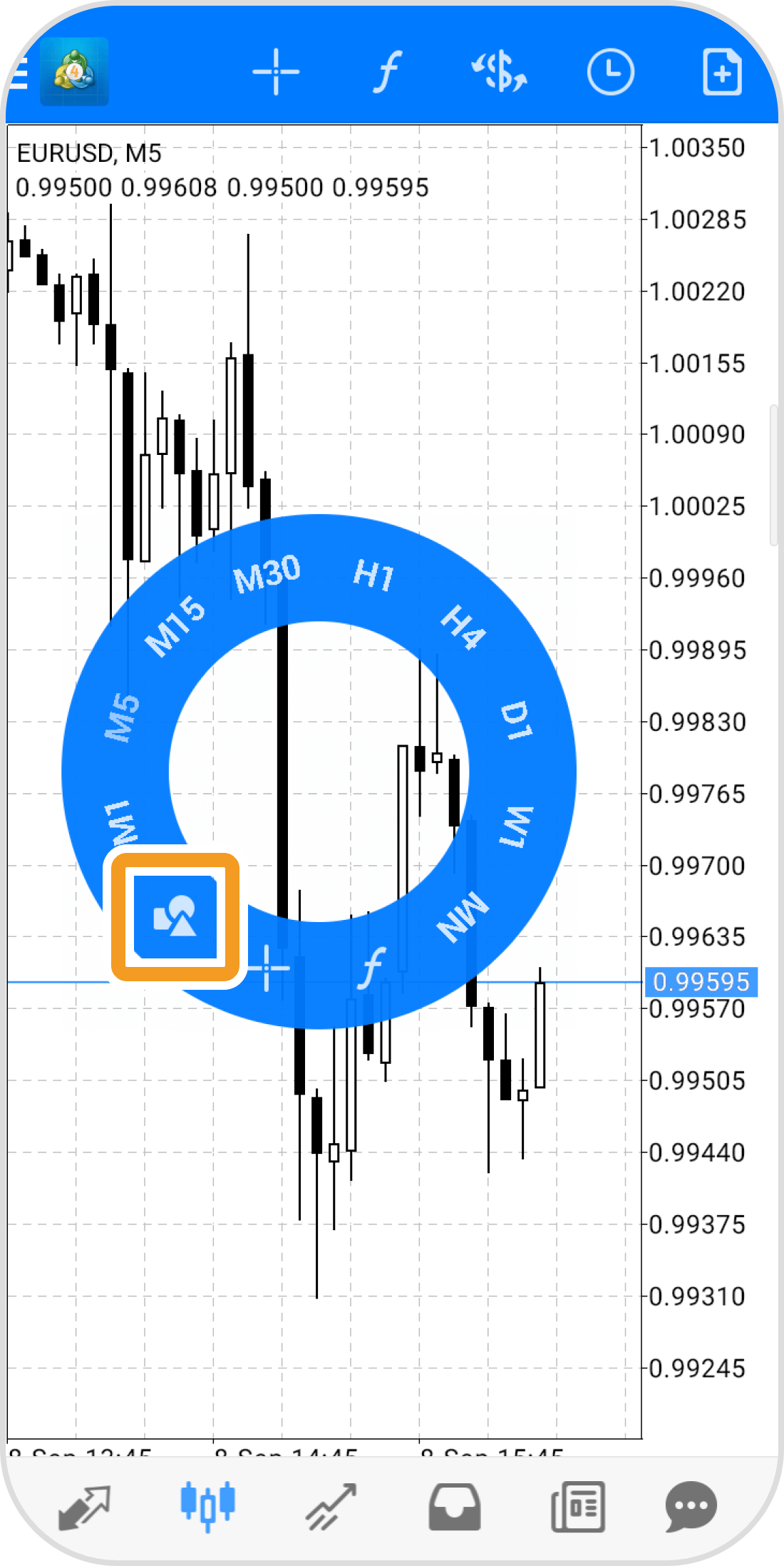Open the timeframe clock icon
Image resolution: width=784 pixels, height=1566 pixels.
(610, 72)
